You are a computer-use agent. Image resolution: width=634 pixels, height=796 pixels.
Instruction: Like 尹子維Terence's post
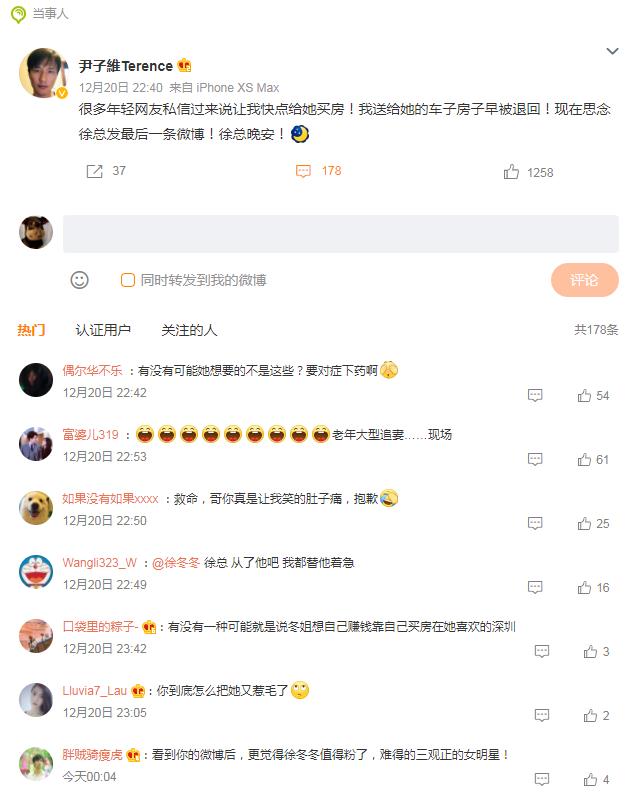tap(512, 172)
